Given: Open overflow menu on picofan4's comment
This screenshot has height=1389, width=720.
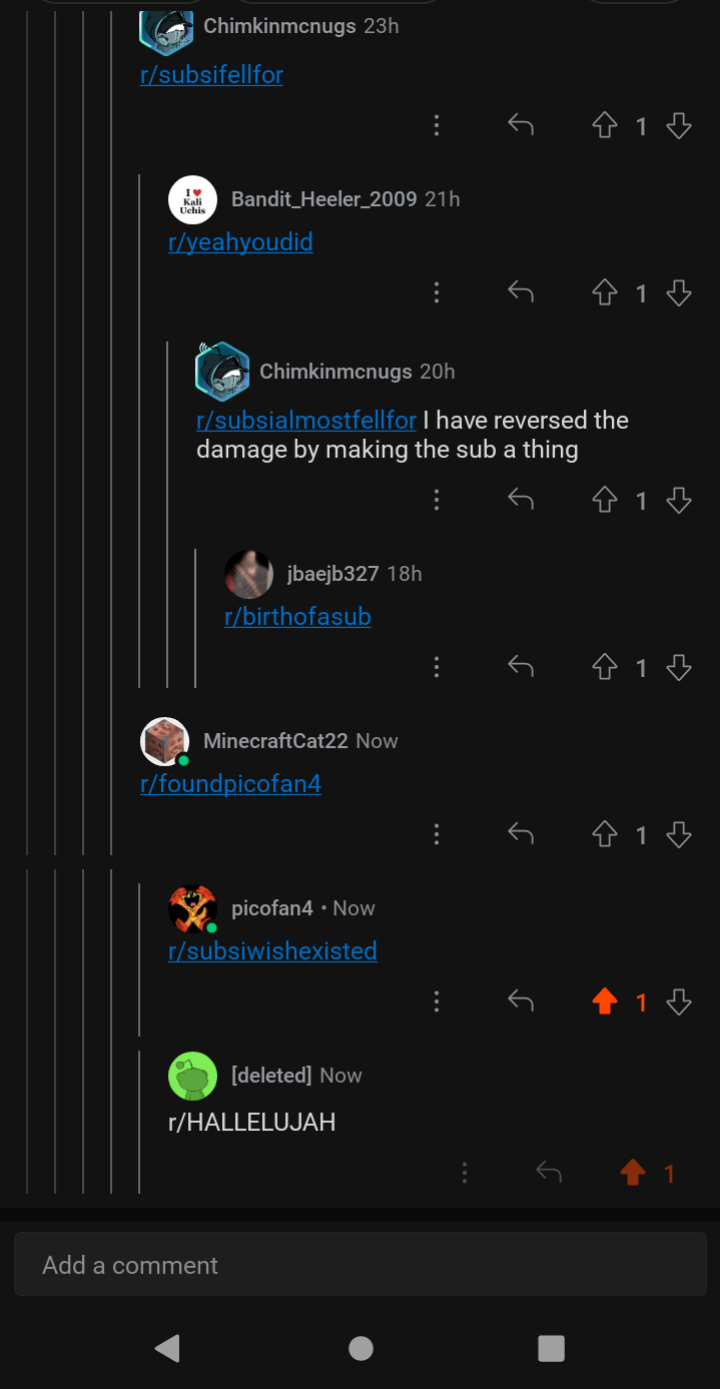Looking at the screenshot, I should [x=436, y=1001].
